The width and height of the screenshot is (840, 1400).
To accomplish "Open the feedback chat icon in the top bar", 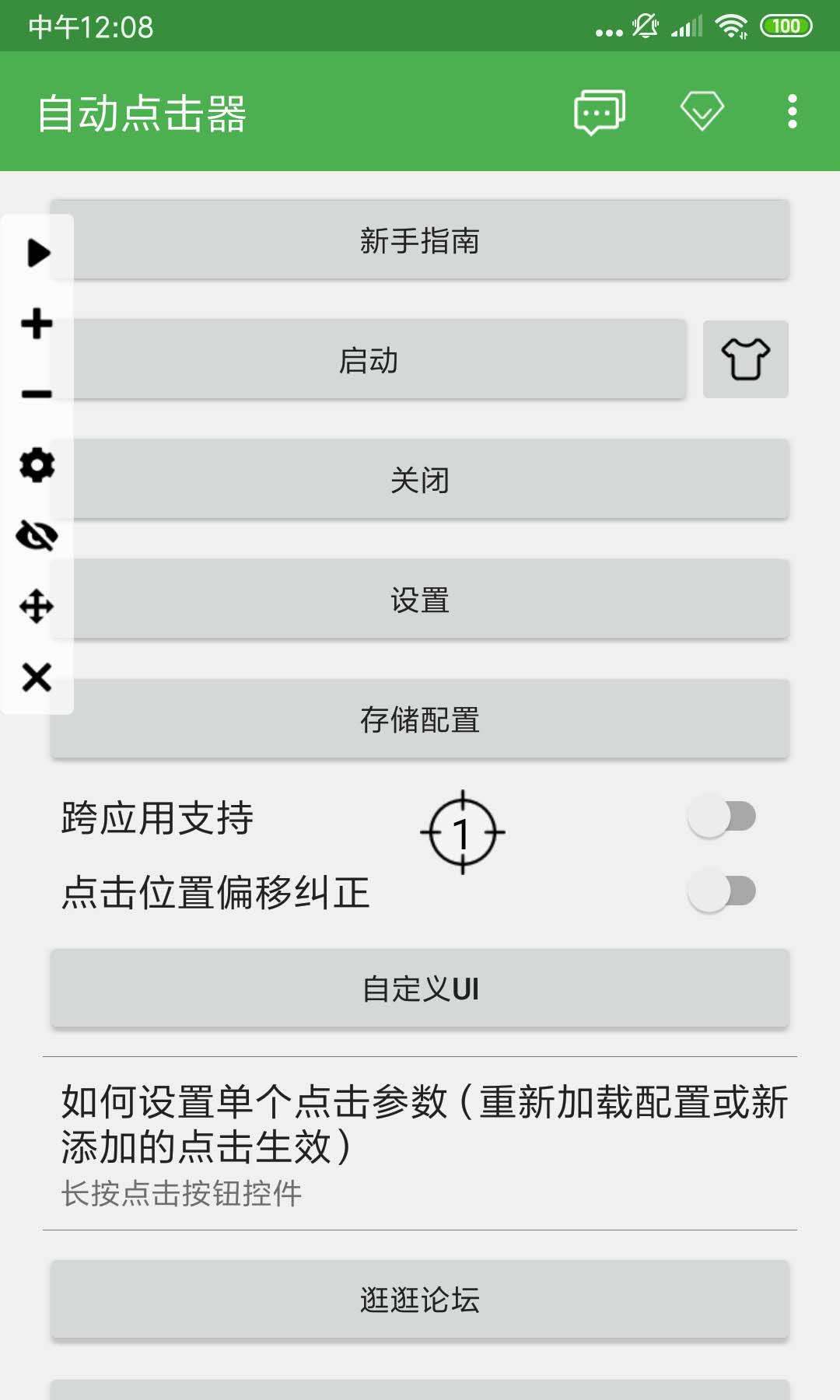I will pyautogui.click(x=599, y=112).
